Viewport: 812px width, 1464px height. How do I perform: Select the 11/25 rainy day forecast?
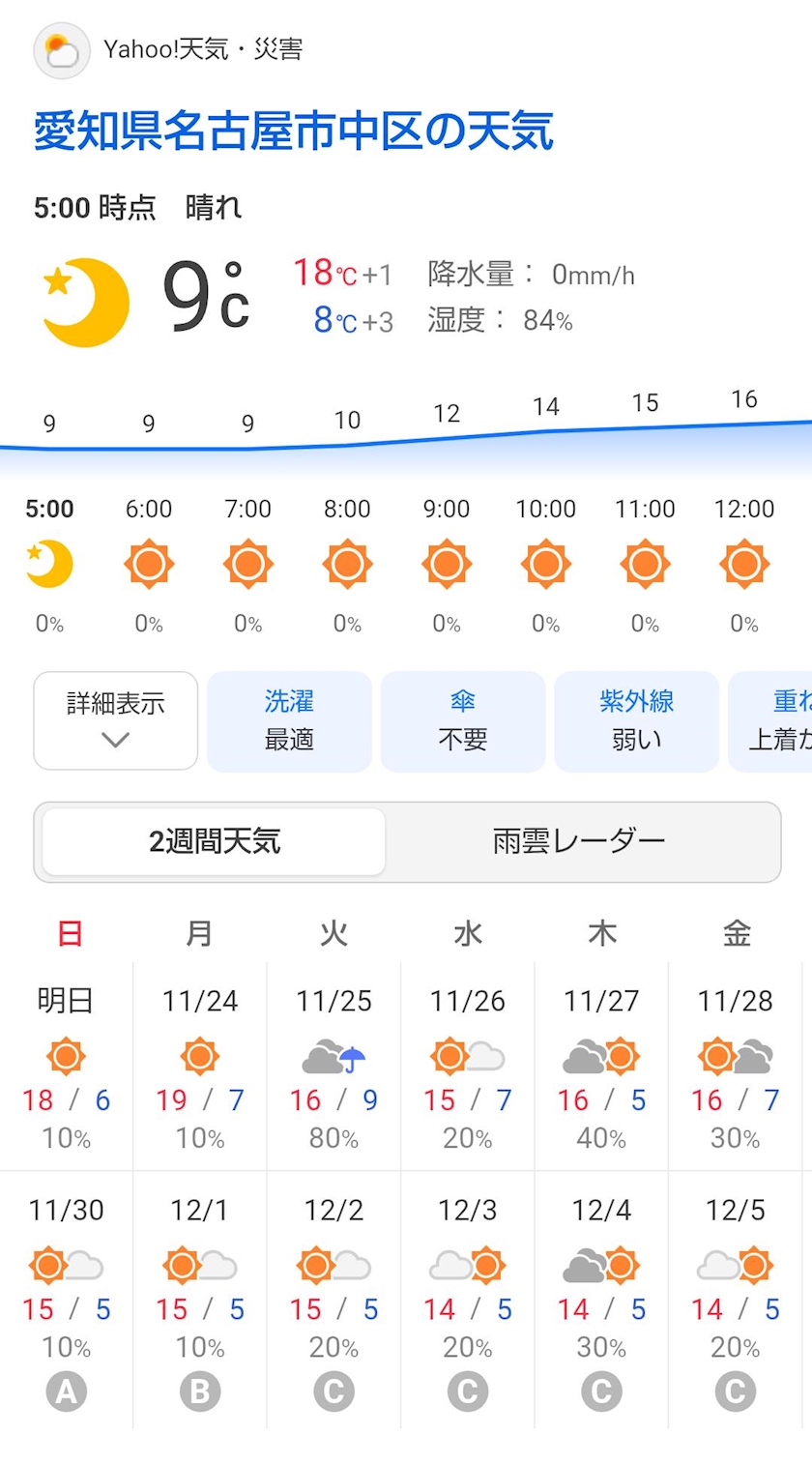click(x=333, y=1066)
